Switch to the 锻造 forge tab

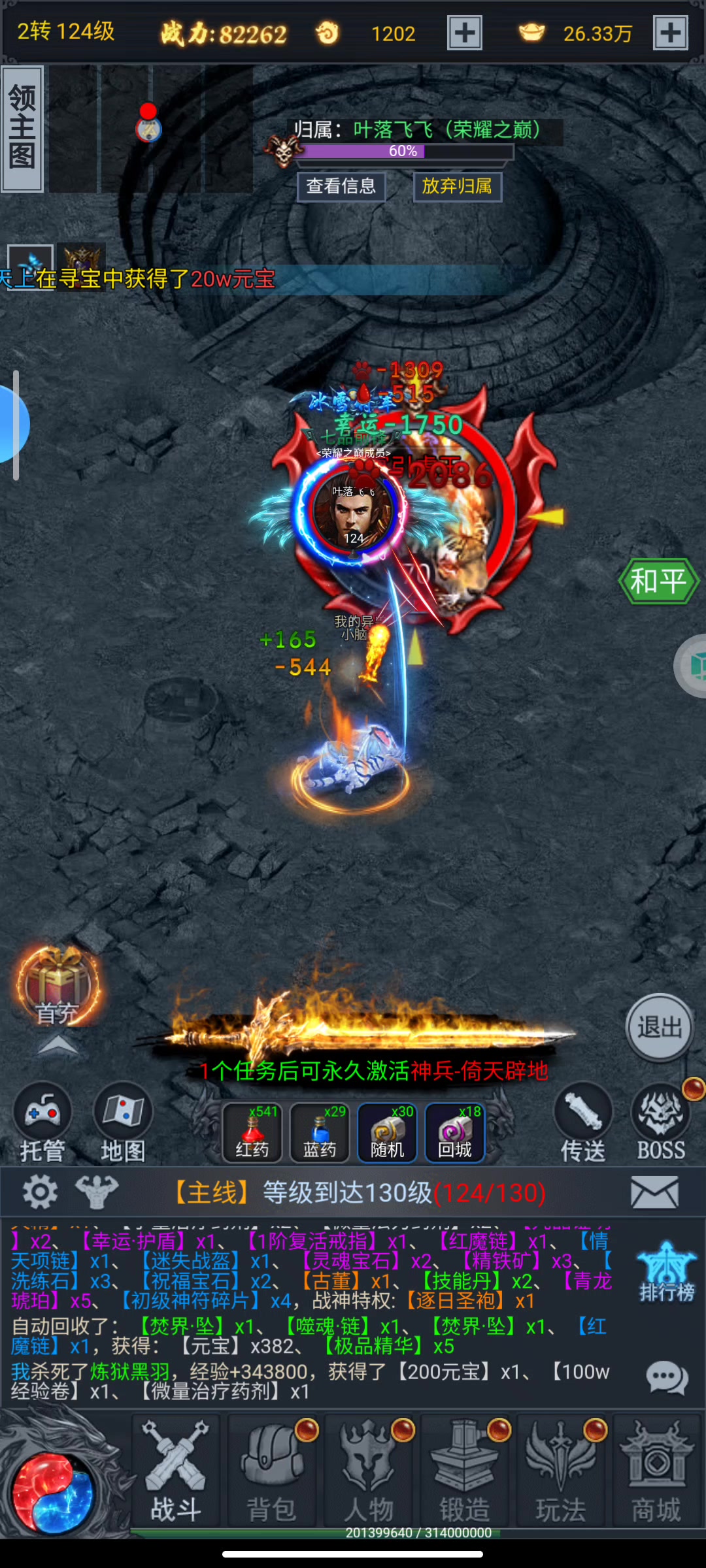pyautogui.click(x=465, y=1471)
